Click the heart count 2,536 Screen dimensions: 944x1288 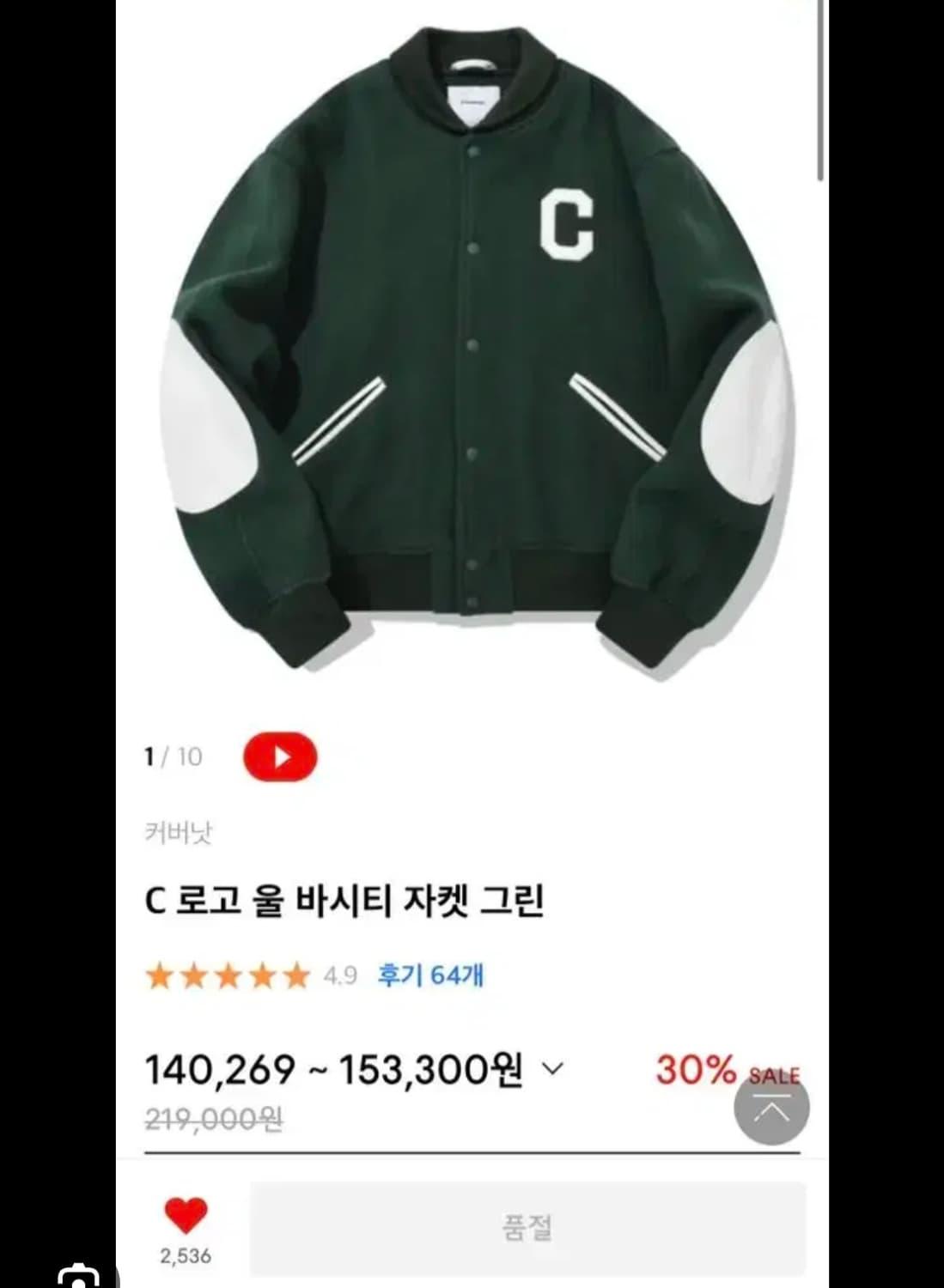coord(186,1257)
